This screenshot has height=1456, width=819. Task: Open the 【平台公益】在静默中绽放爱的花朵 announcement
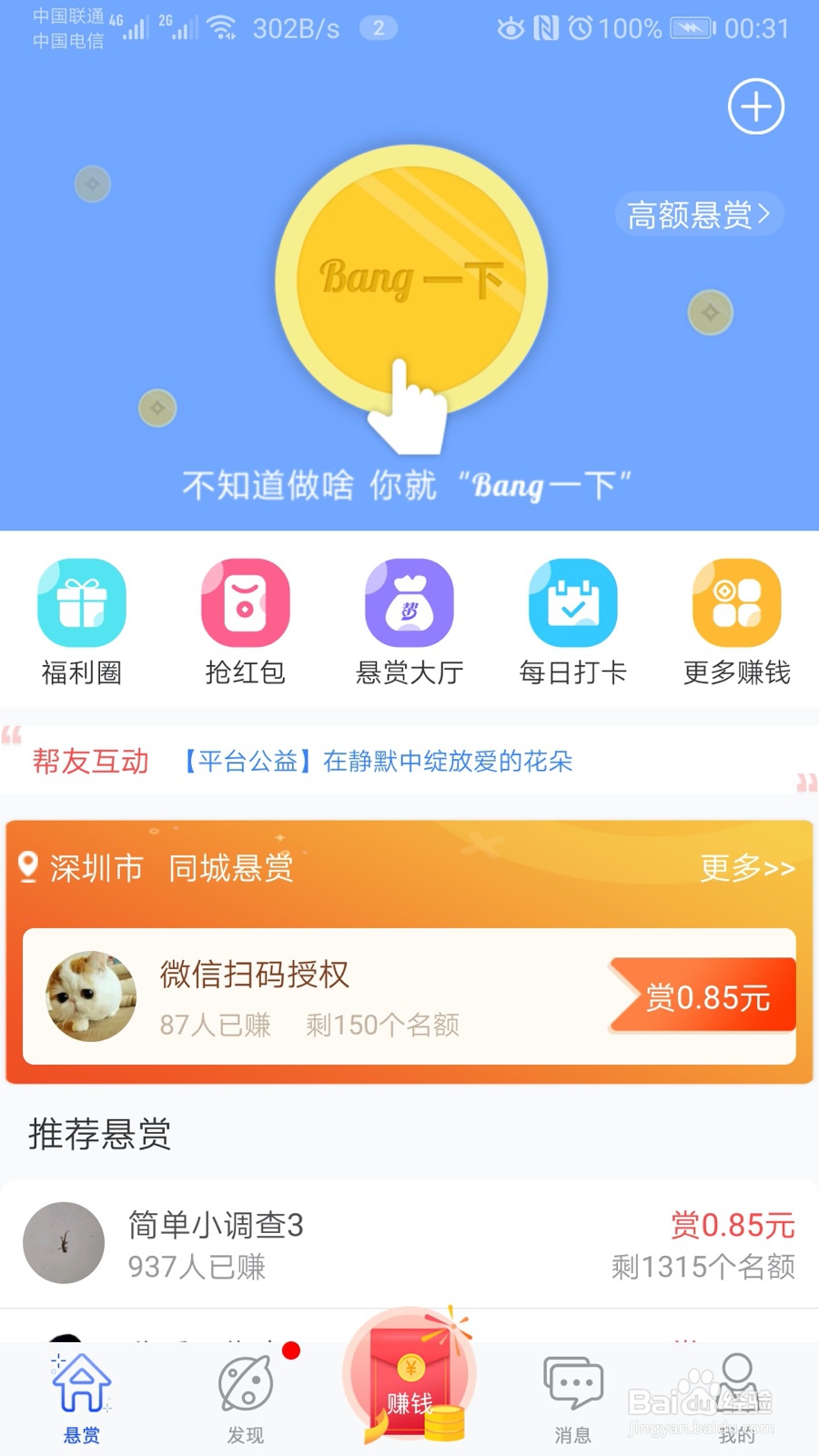377,761
